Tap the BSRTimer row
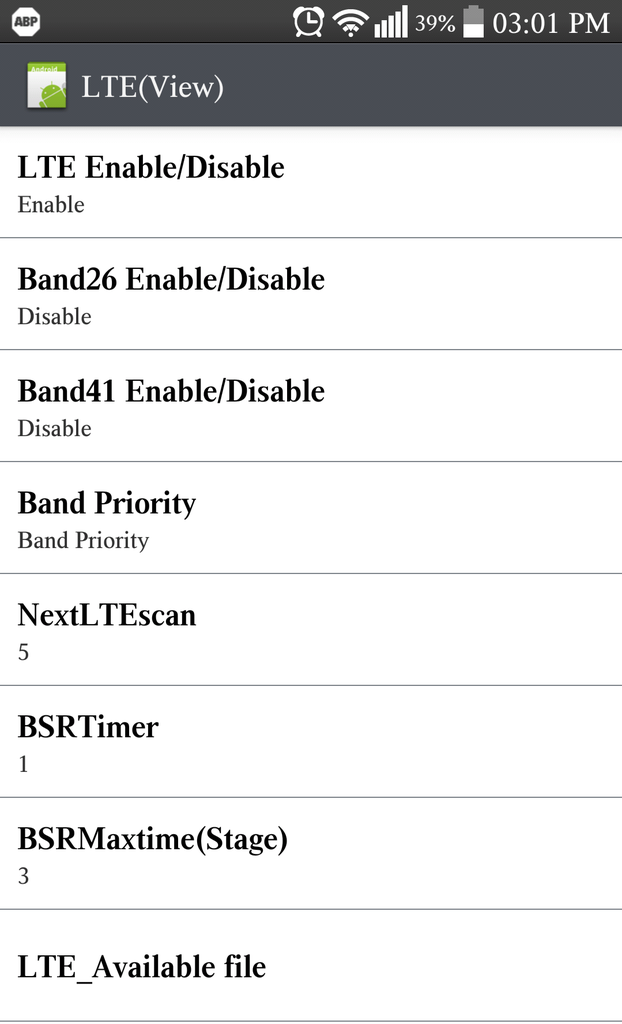This screenshot has height=1024, width=622. click(x=310, y=742)
